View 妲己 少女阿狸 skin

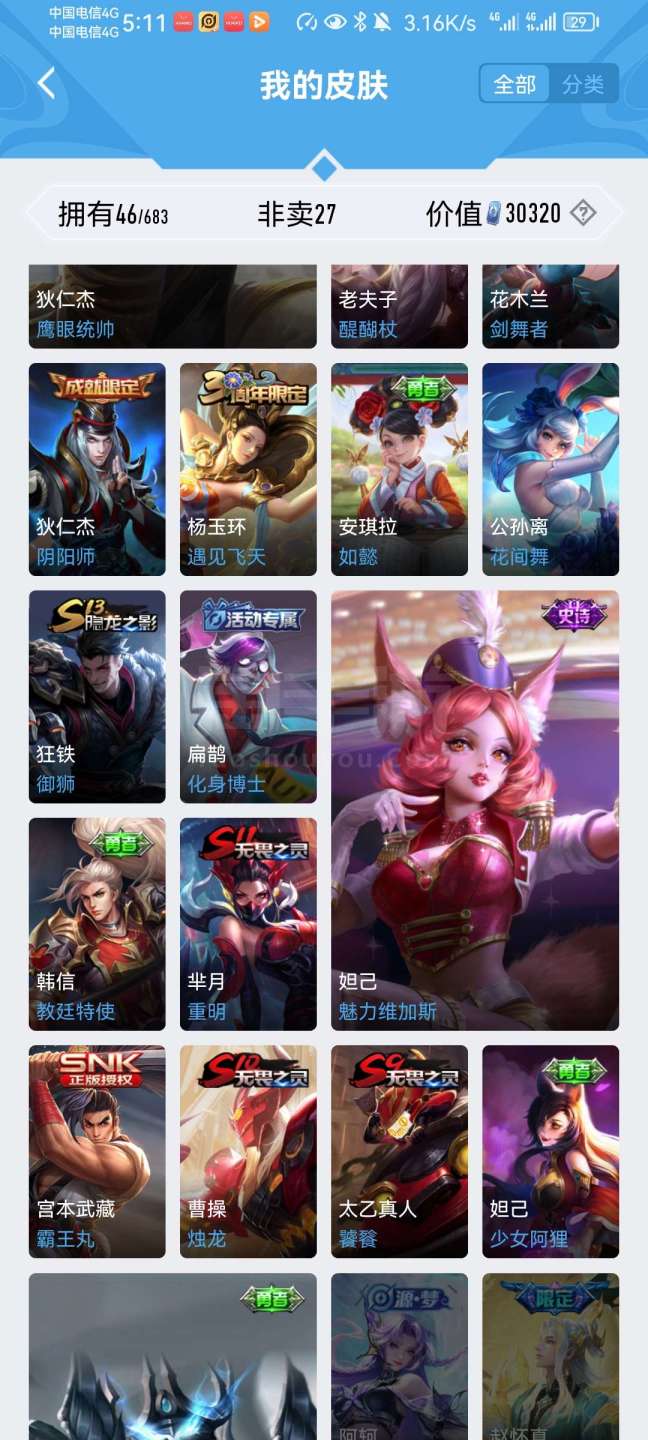(x=550, y=1152)
